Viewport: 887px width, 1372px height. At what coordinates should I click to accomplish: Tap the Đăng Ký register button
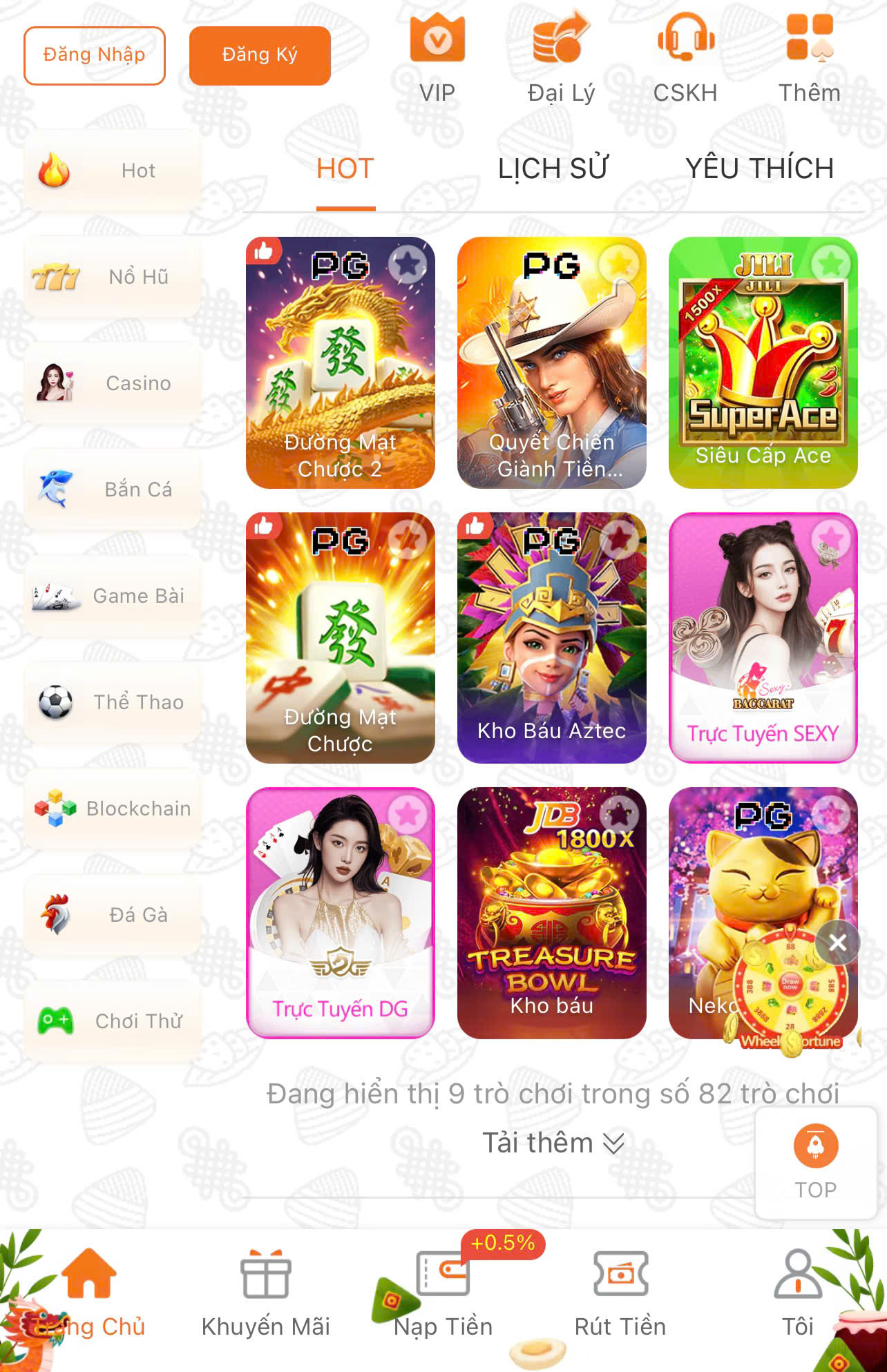260,55
